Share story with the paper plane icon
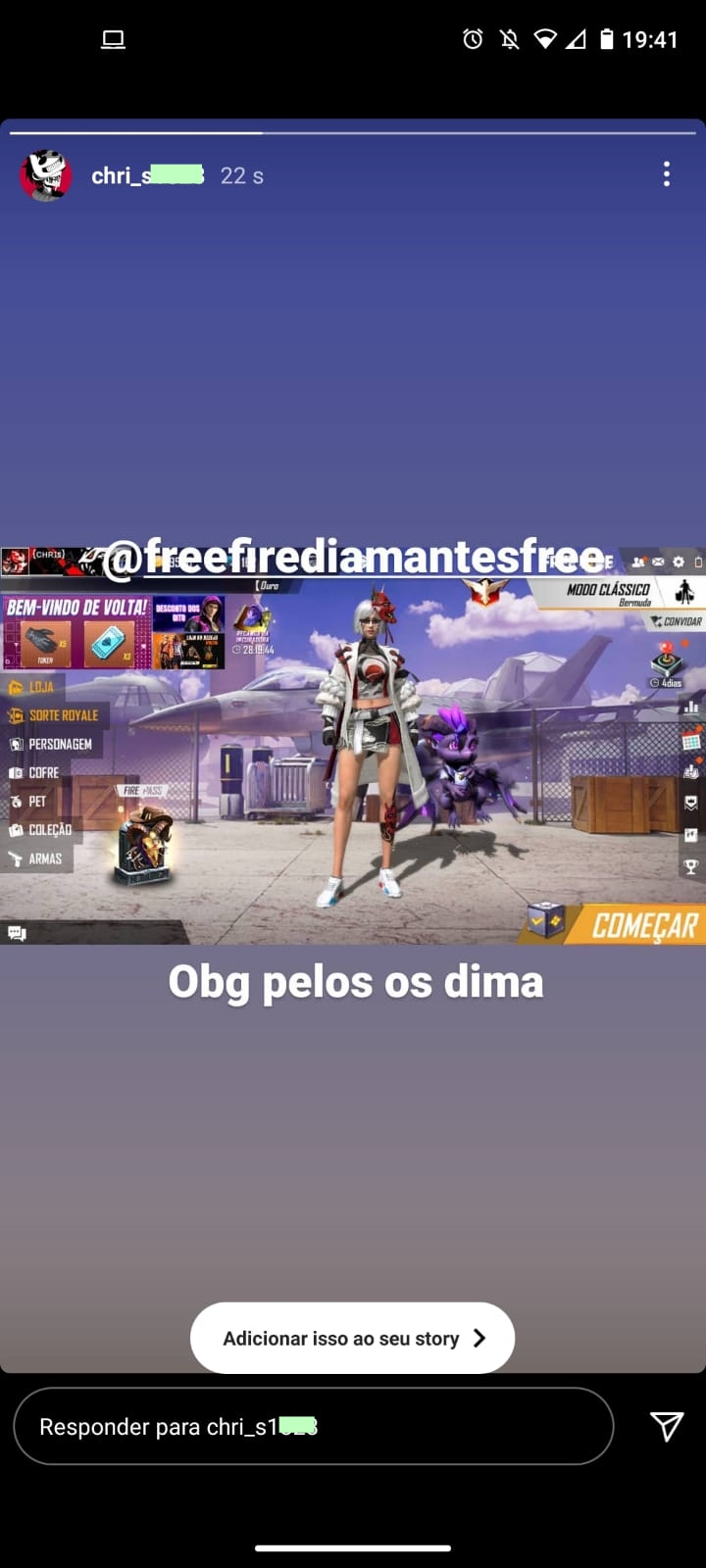This screenshot has height=1568, width=706. [667, 1426]
